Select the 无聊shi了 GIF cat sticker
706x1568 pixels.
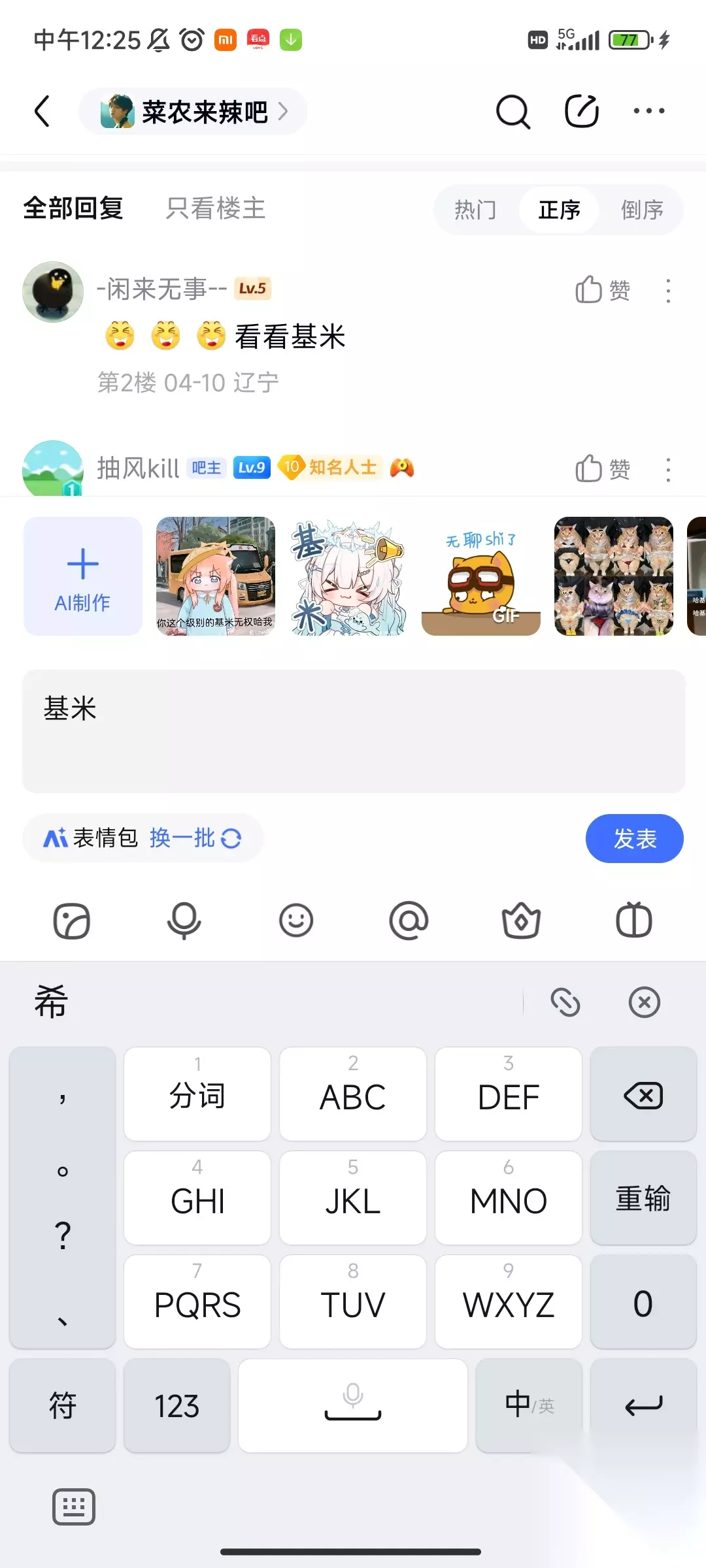click(481, 576)
